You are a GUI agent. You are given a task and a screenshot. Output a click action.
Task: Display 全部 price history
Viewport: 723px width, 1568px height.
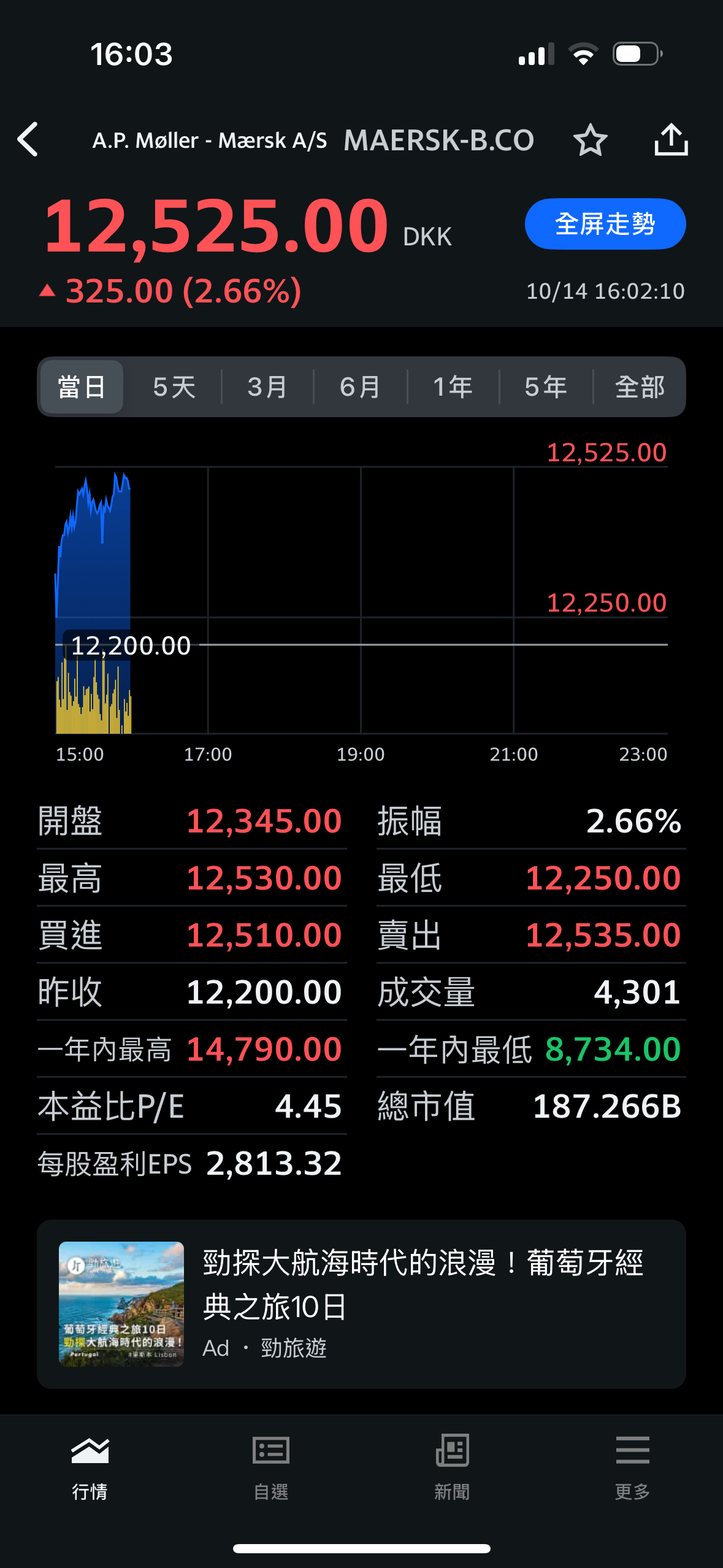[640, 387]
